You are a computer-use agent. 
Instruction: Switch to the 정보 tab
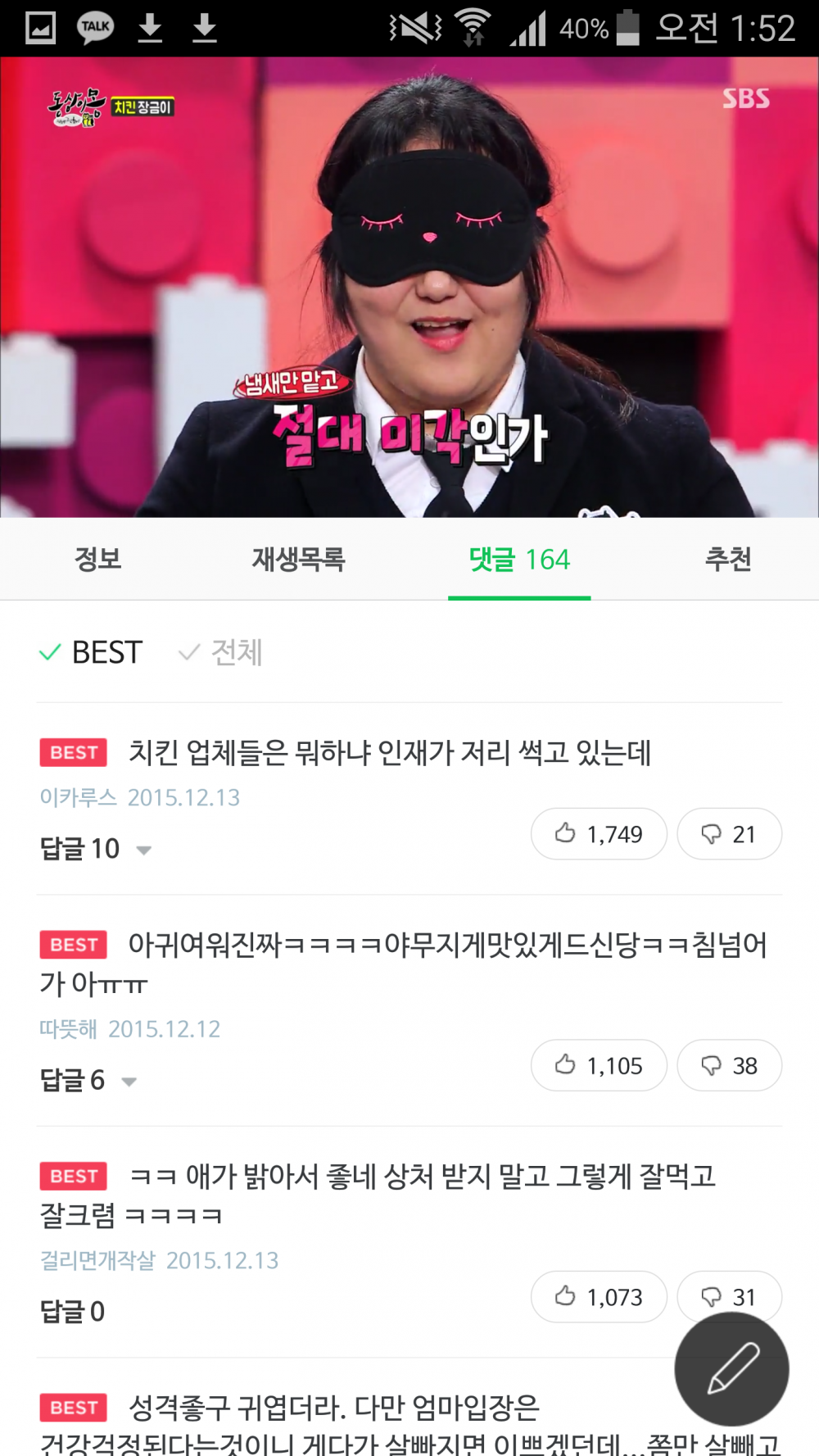pos(97,560)
